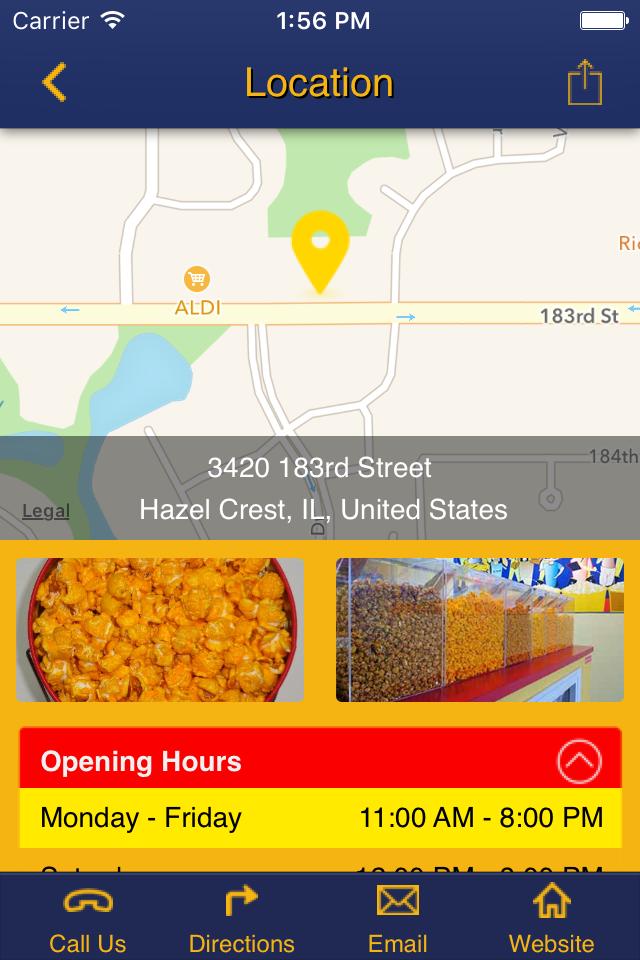Visit the Website
Screen dimensions: 640x960
[x=551, y=920]
